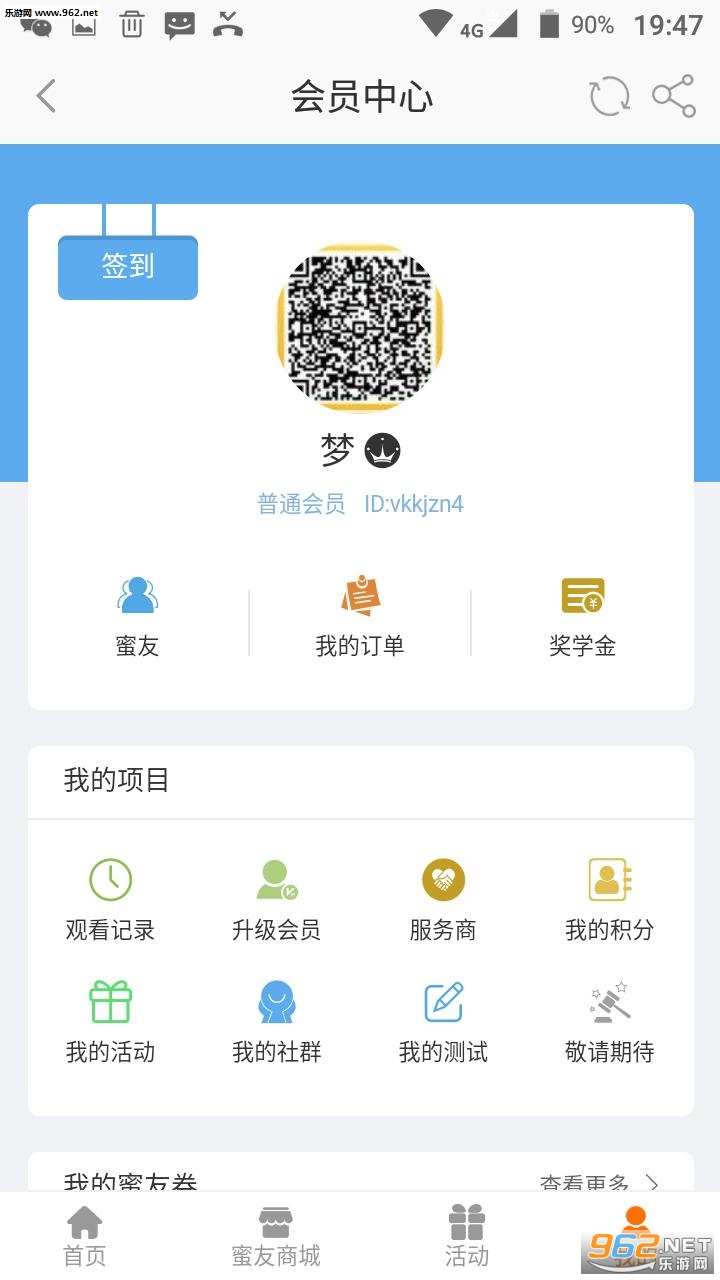Tap the 签到 (check-in) button

[x=127, y=265]
